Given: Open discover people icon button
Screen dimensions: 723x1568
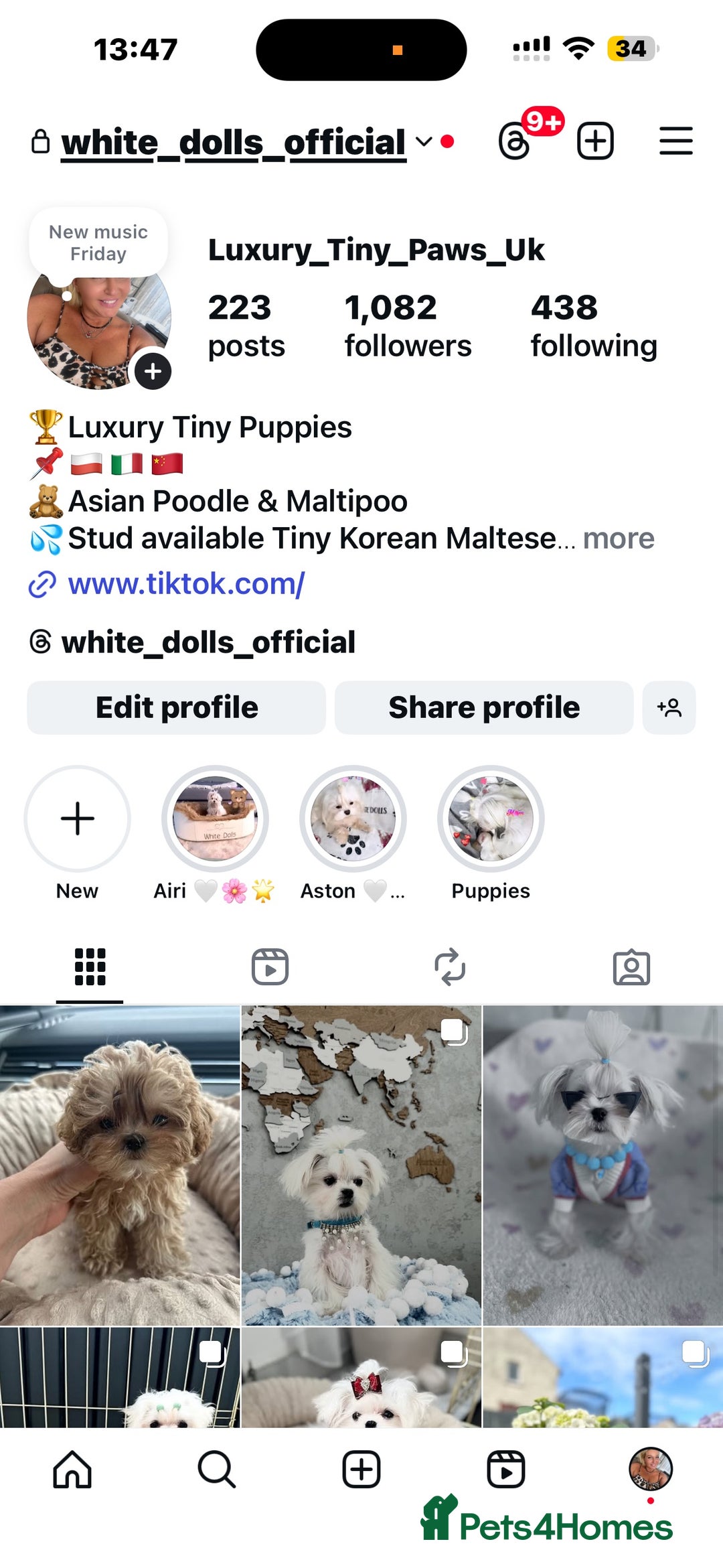Looking at the screenshot, I should (x=669, y=707).
